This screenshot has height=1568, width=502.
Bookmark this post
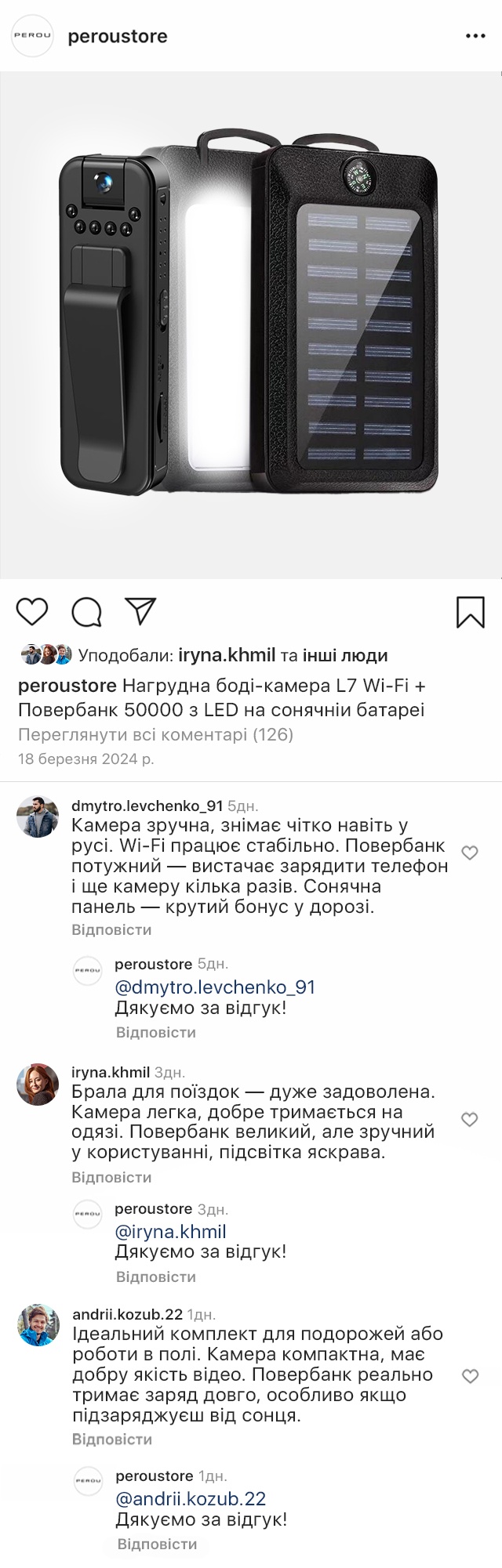pos(470,612)
